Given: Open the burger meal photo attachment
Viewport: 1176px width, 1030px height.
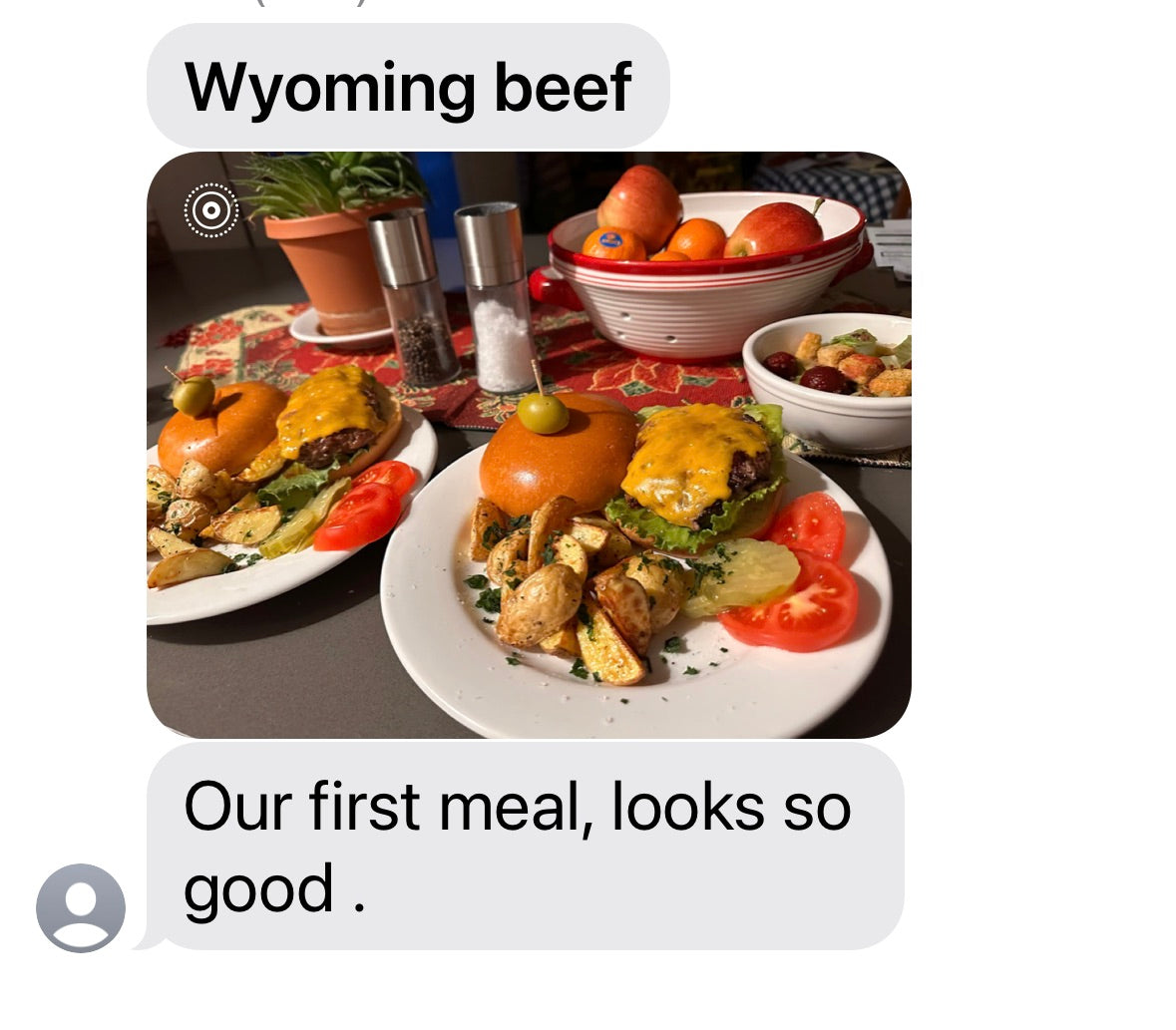Looking at the screenshot, I should point(529,445).
